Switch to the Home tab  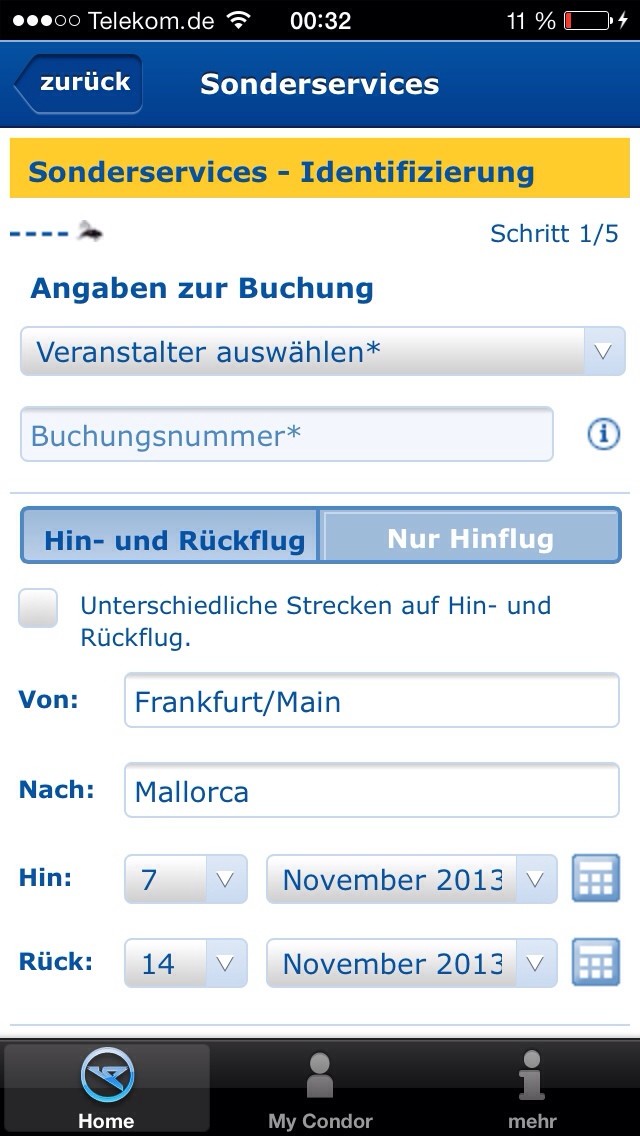pyautogui.click(x=107, y=1089)
